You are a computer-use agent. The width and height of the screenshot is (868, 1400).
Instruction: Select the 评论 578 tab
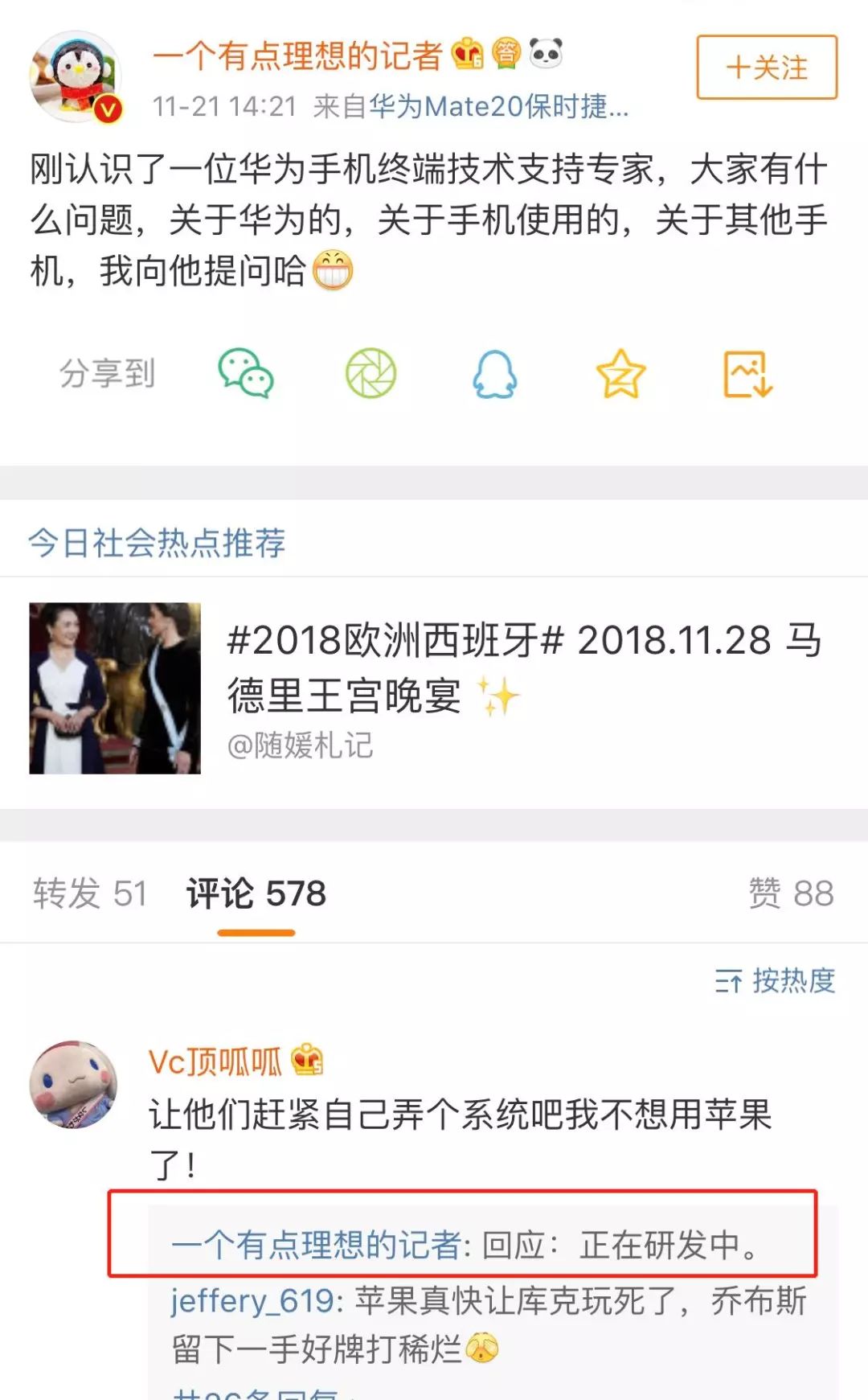pos(256,893)
